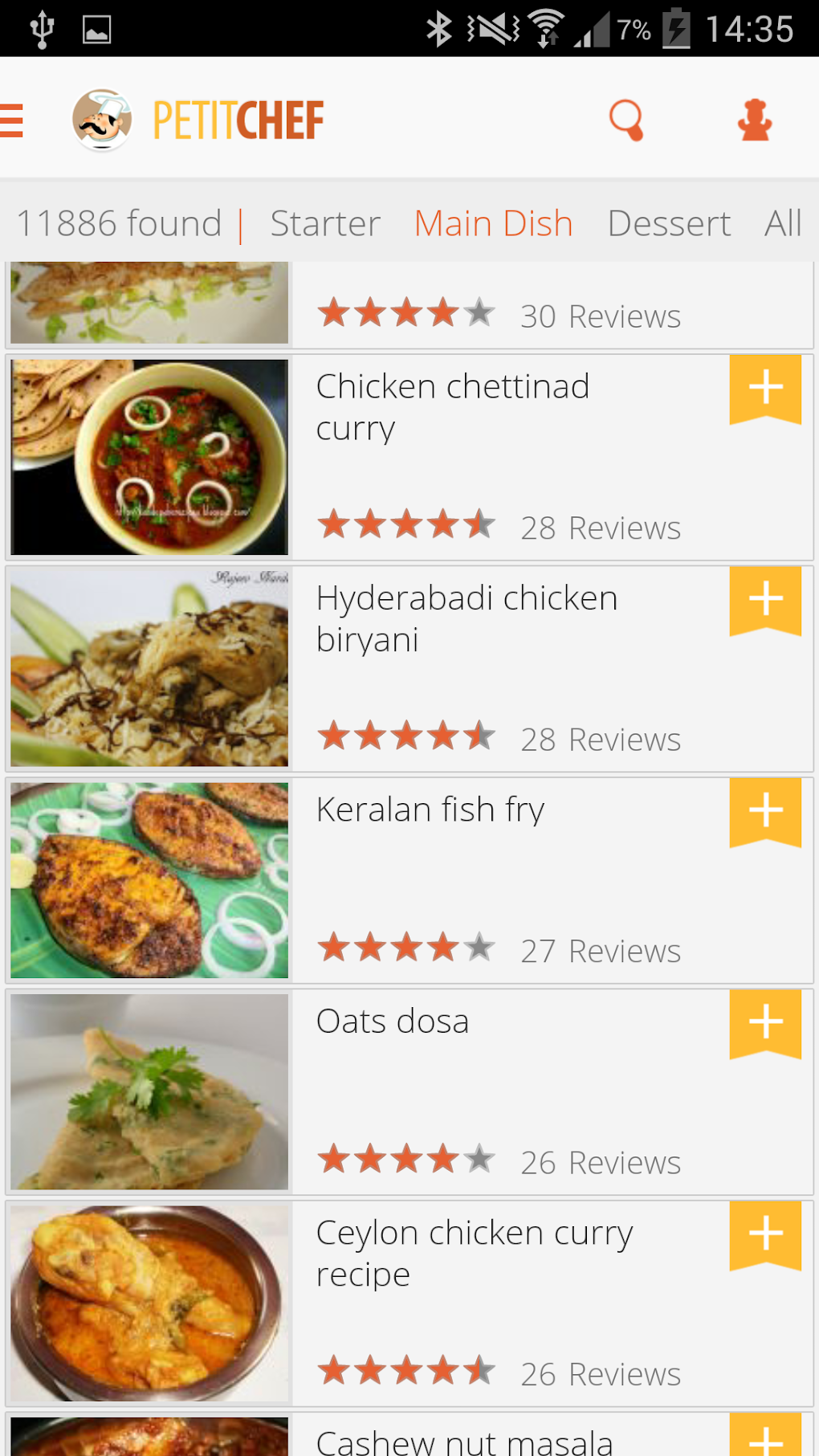819x1456 pixels.
Task: View the Ceylon chicken curry recipe
Action: pyautogui.click(x=474, y=1253)
